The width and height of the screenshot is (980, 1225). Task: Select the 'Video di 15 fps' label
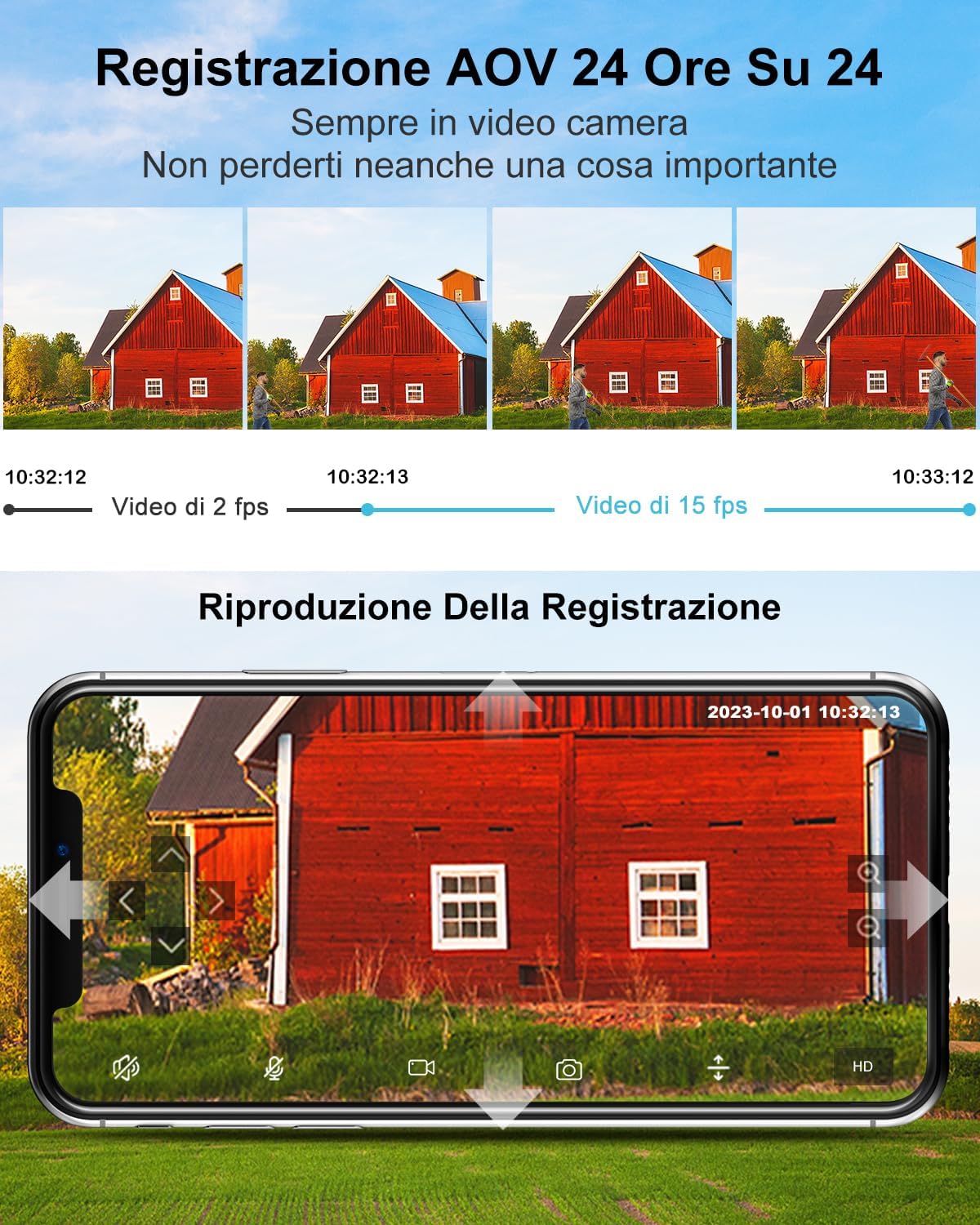(x=661, y=505)
